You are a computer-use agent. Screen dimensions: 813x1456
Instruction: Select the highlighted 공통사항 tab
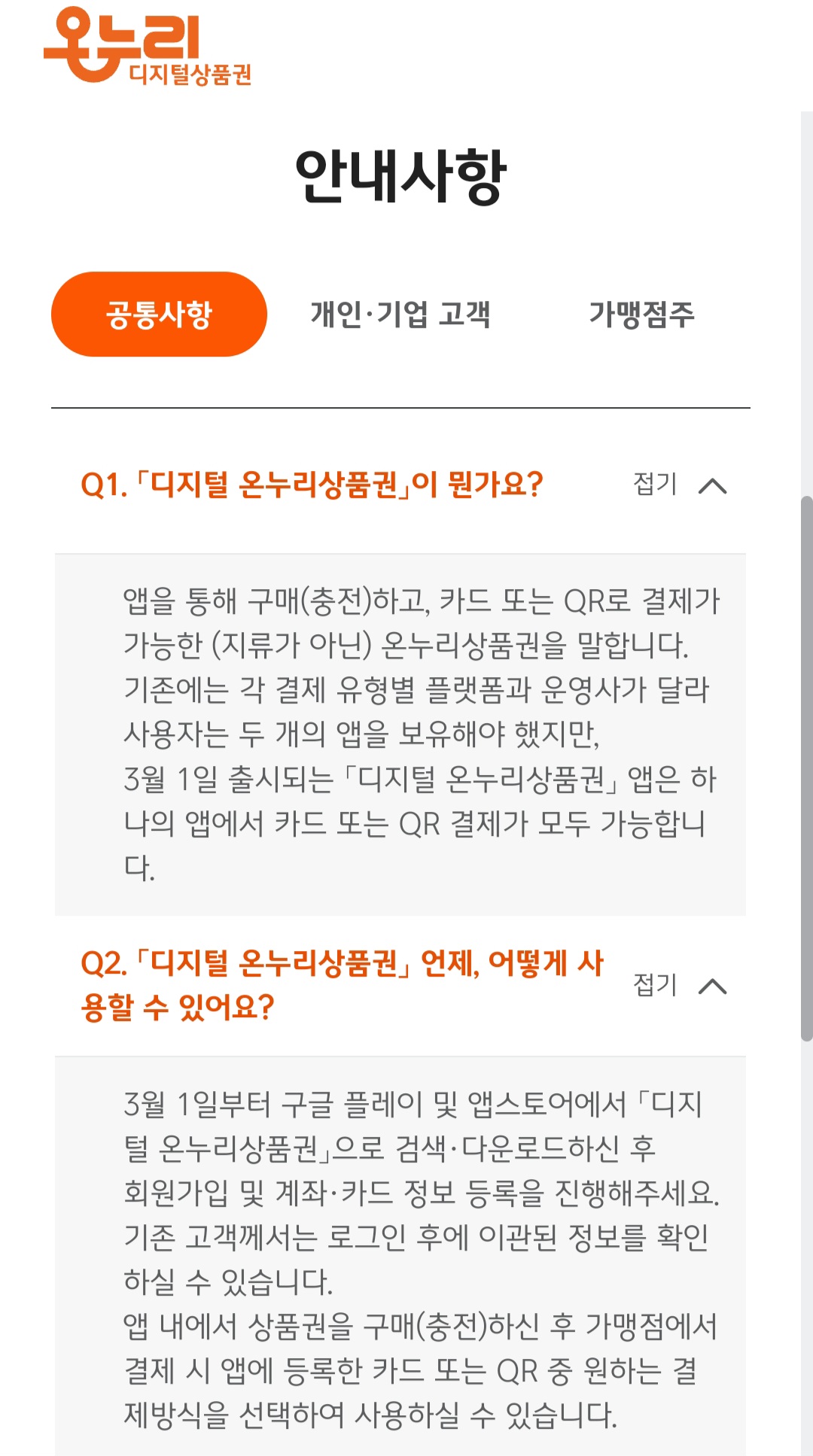[158, 316]
